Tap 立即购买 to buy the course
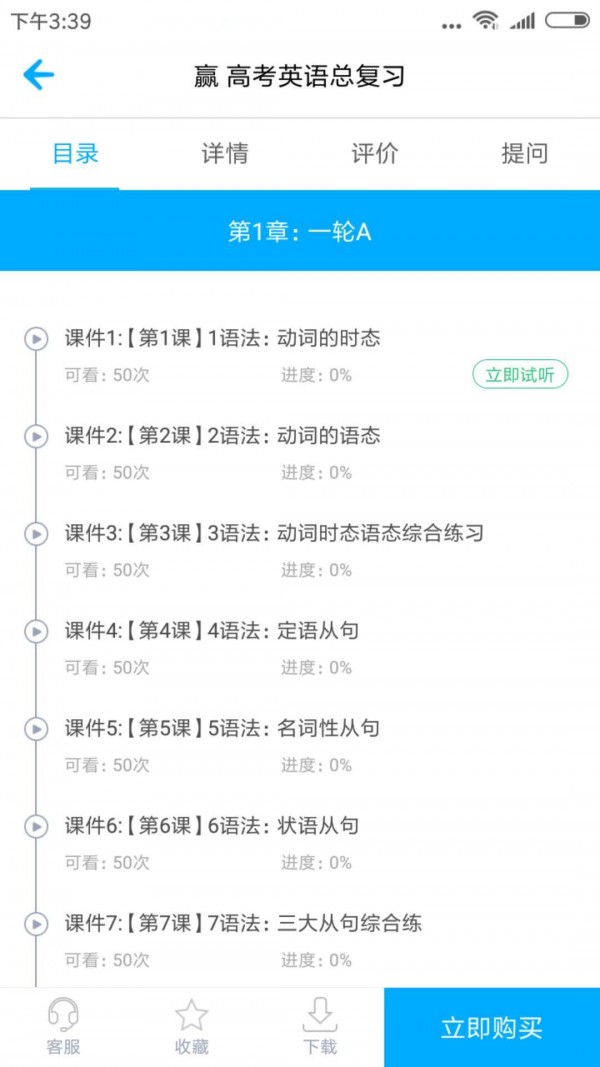 point(492,1028)
